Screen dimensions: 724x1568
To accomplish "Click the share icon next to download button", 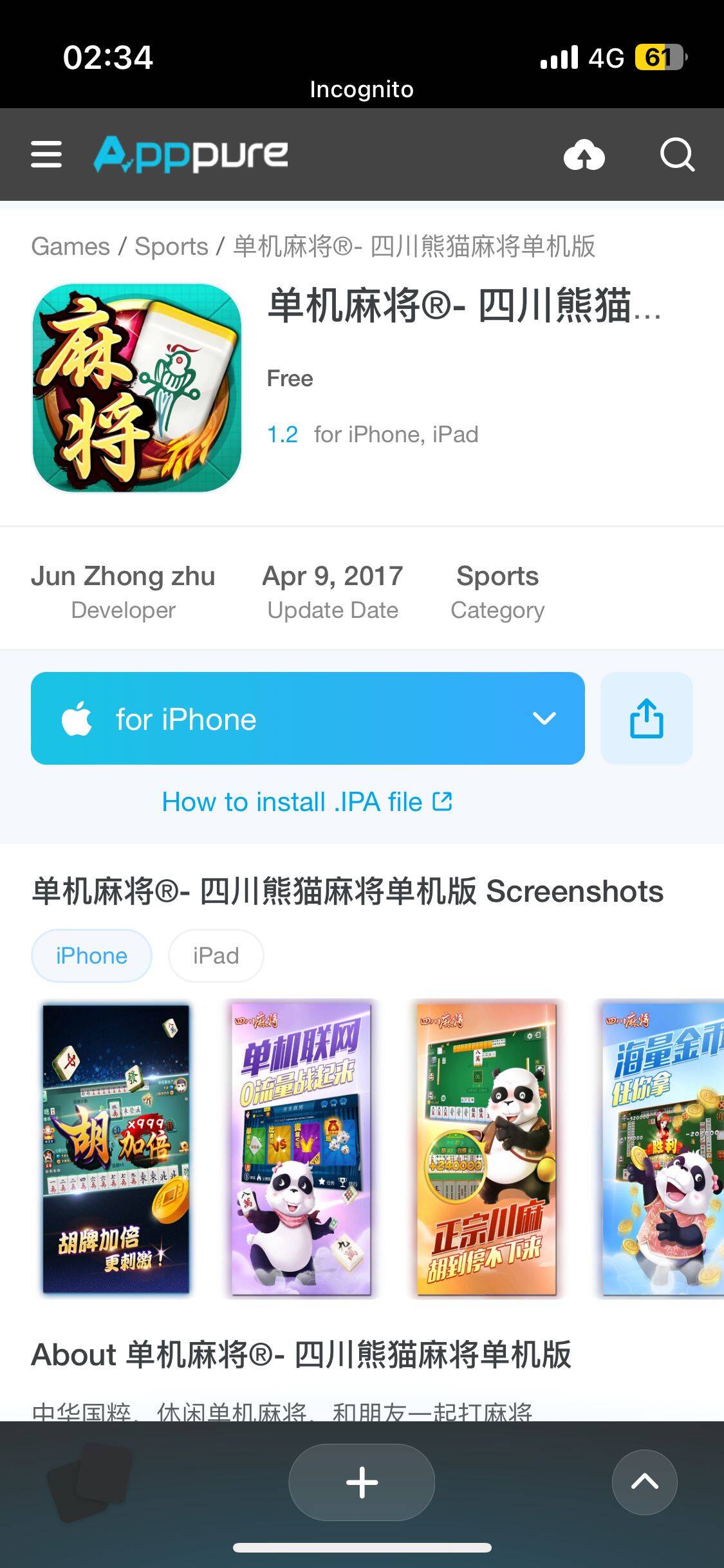I will (x=646, y=719).
